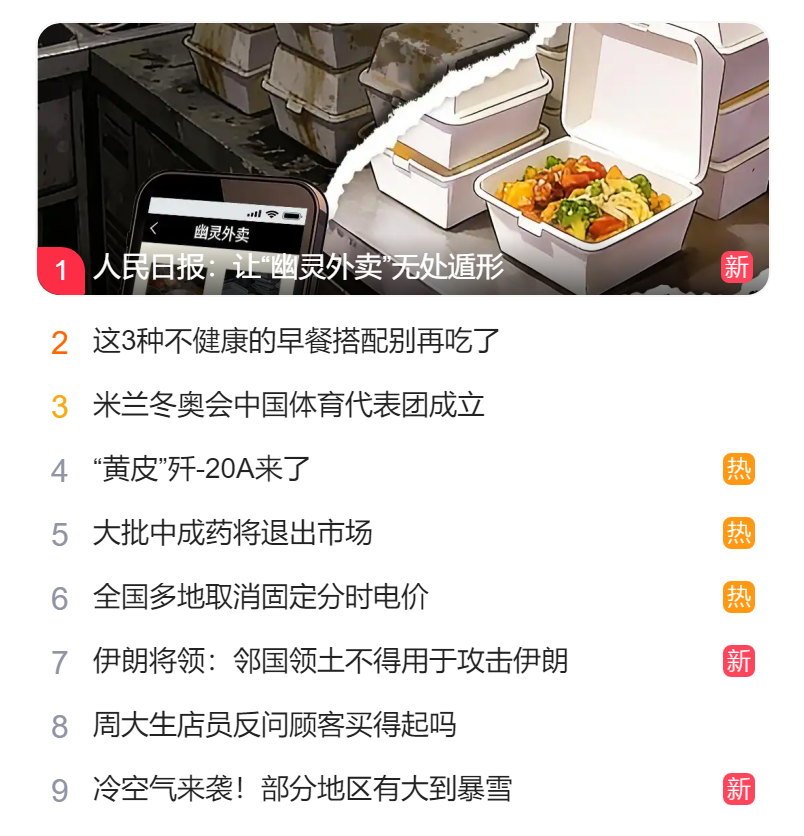Click the red 新 badge on headline 1
Viewport: 804px width, 836px height.
[x=737, y=267]
